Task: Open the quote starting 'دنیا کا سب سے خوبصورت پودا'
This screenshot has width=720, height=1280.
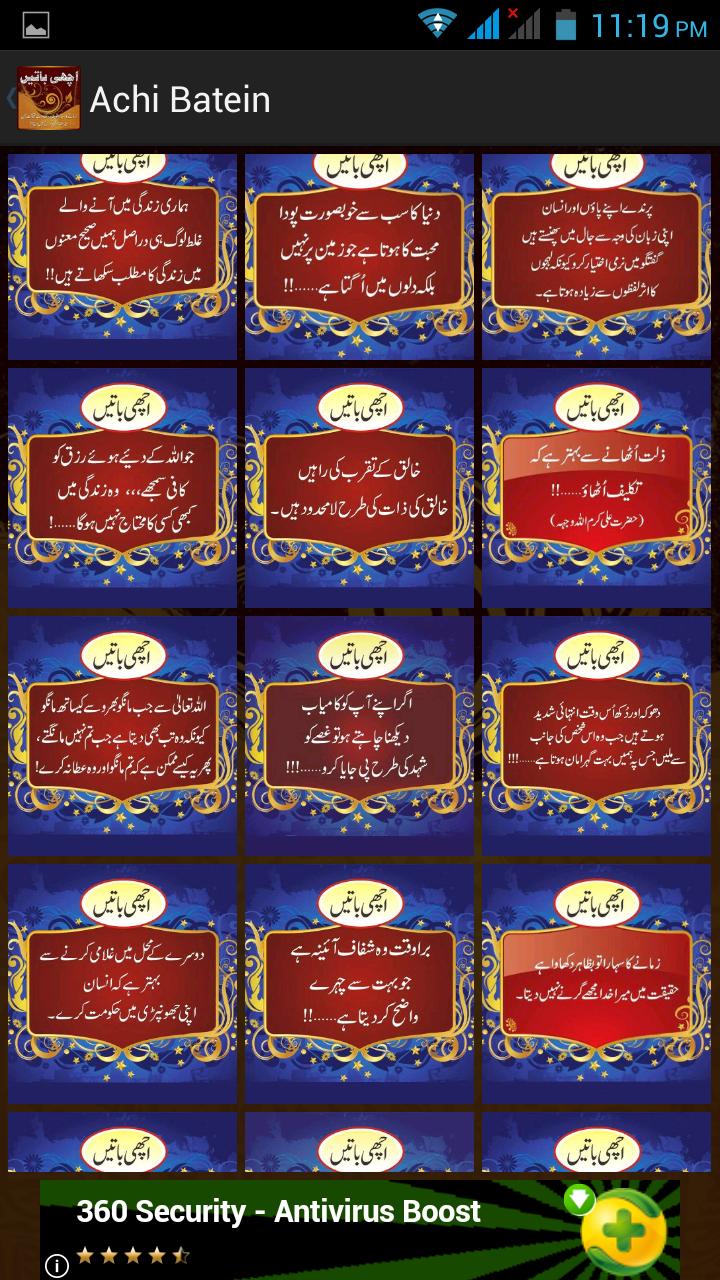Action: click(x=359, y=256)
